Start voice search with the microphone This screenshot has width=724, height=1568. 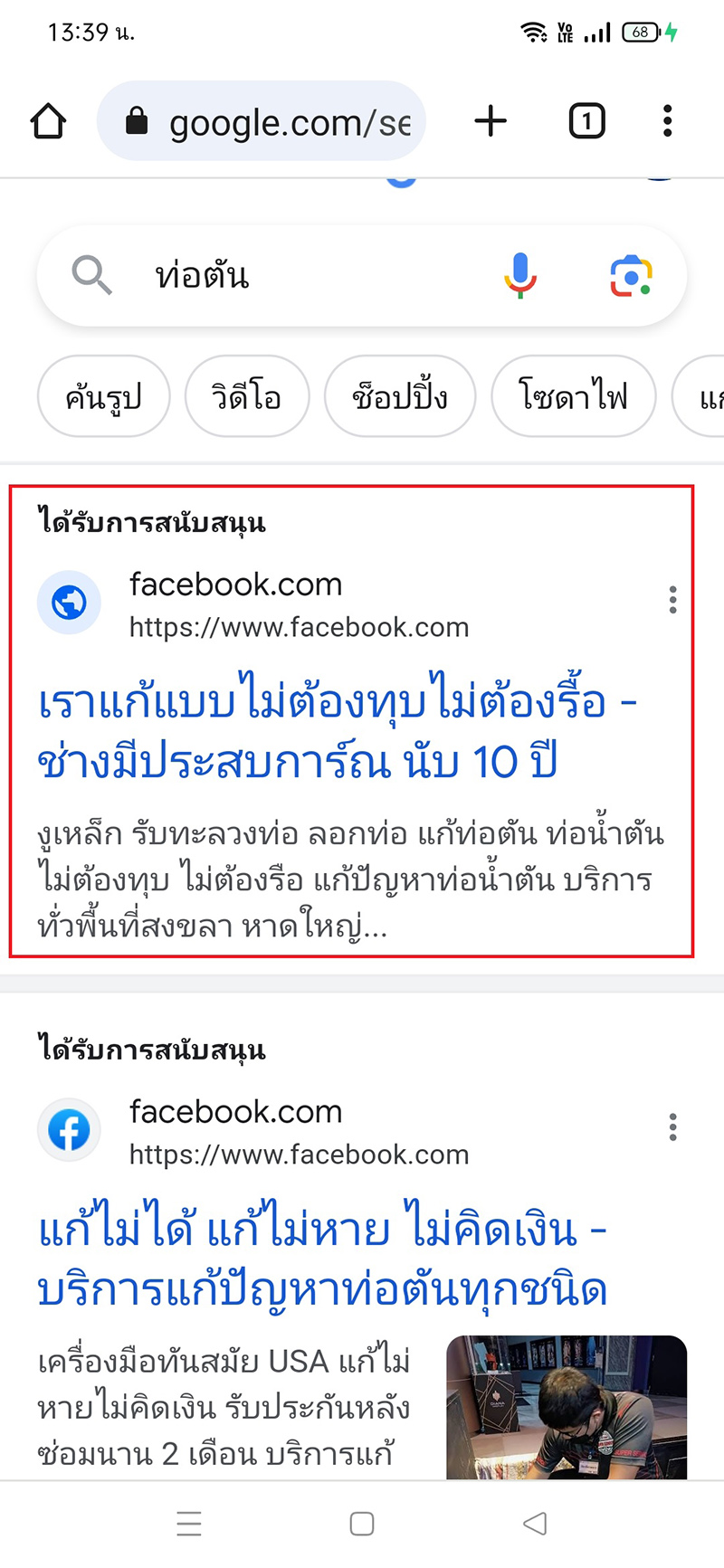[520, 276]
